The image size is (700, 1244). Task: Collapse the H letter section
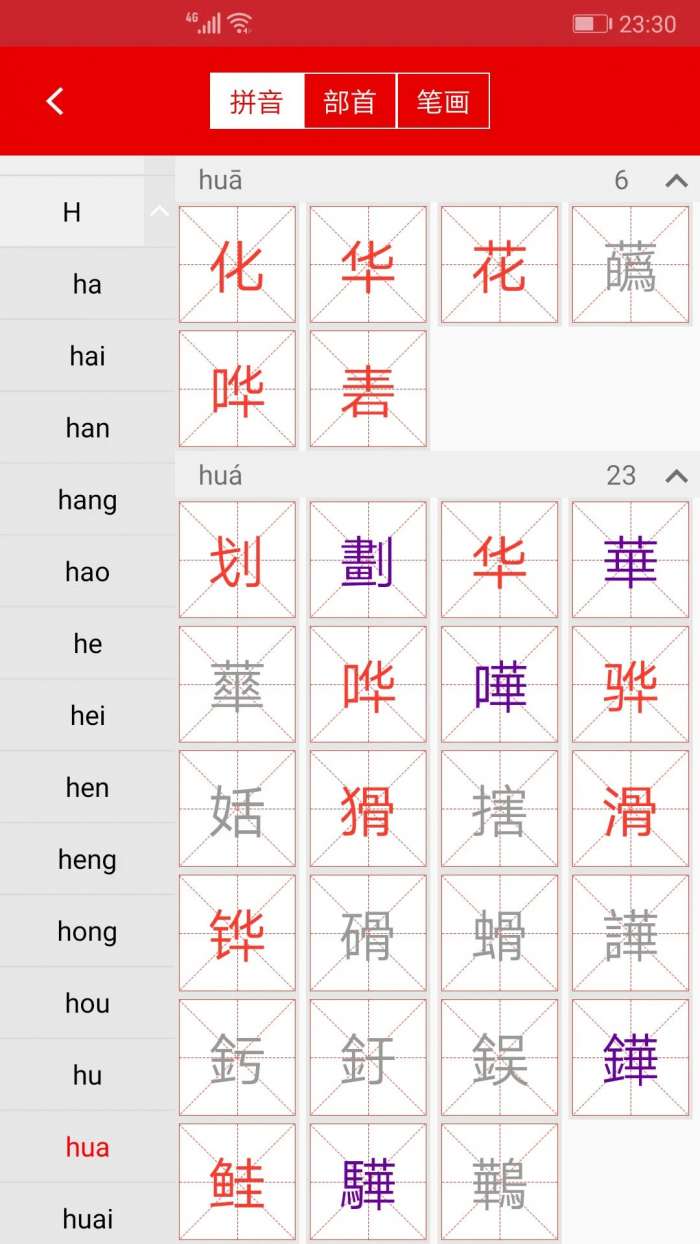point(159,211)
